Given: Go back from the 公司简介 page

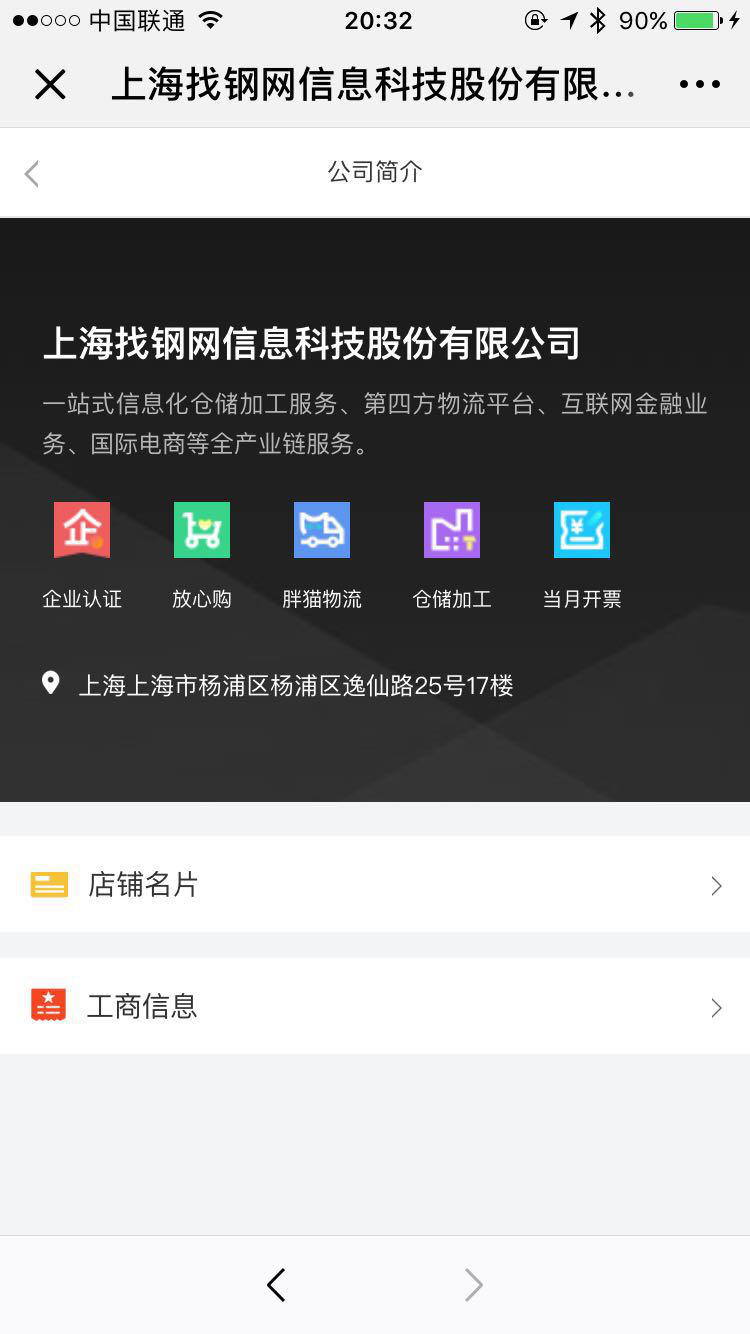Looking at the screenshot, I should [x=32, y=174].
